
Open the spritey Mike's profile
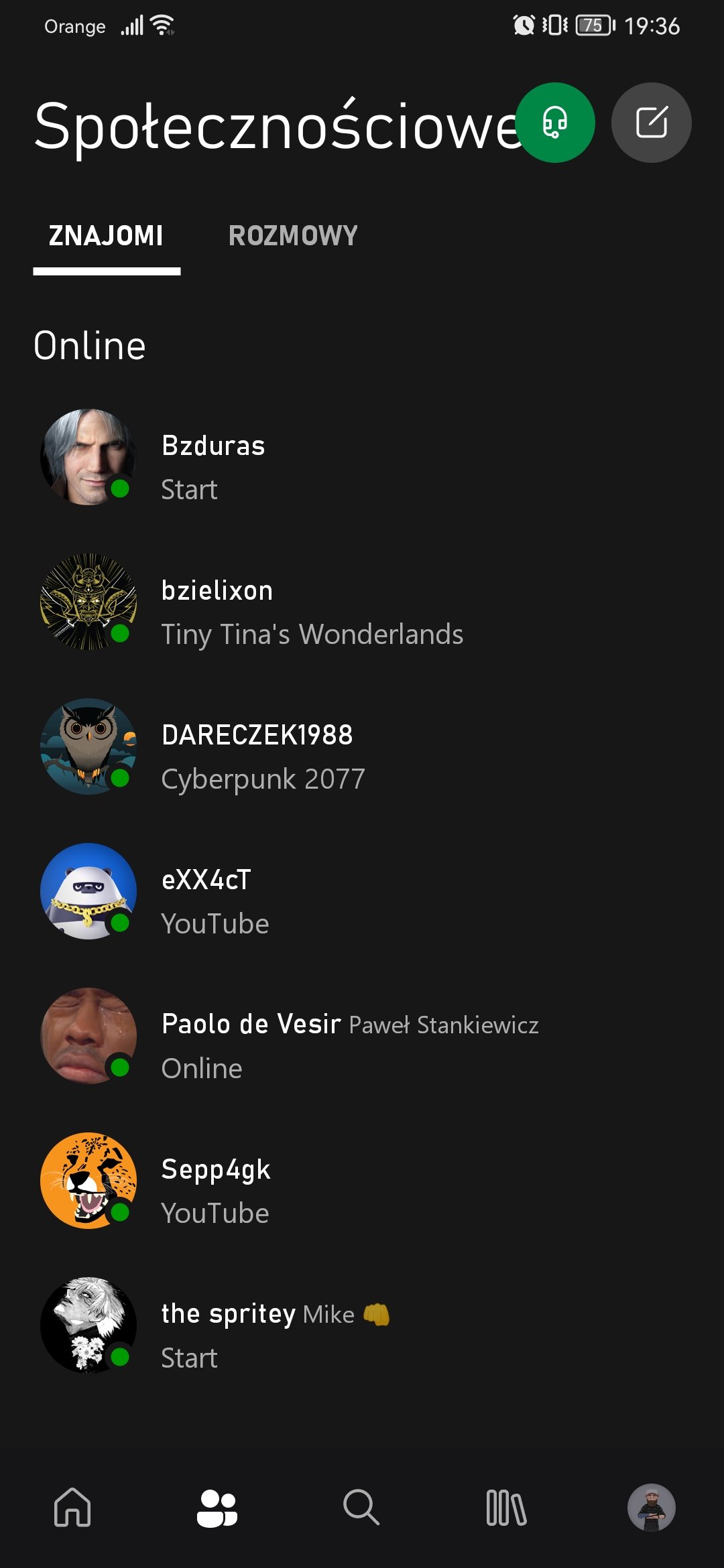362,1326
